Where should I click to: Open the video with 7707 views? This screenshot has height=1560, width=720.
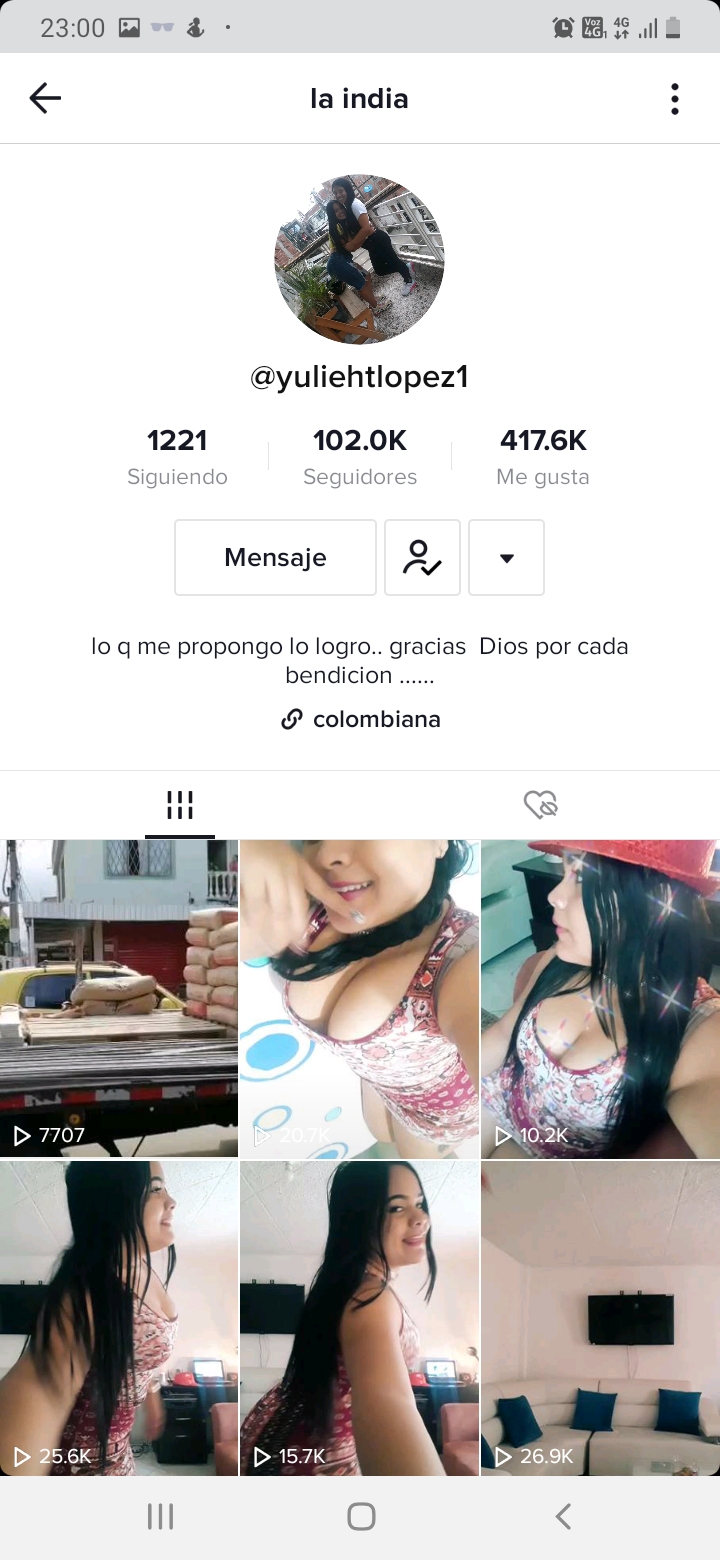(119, 998)
